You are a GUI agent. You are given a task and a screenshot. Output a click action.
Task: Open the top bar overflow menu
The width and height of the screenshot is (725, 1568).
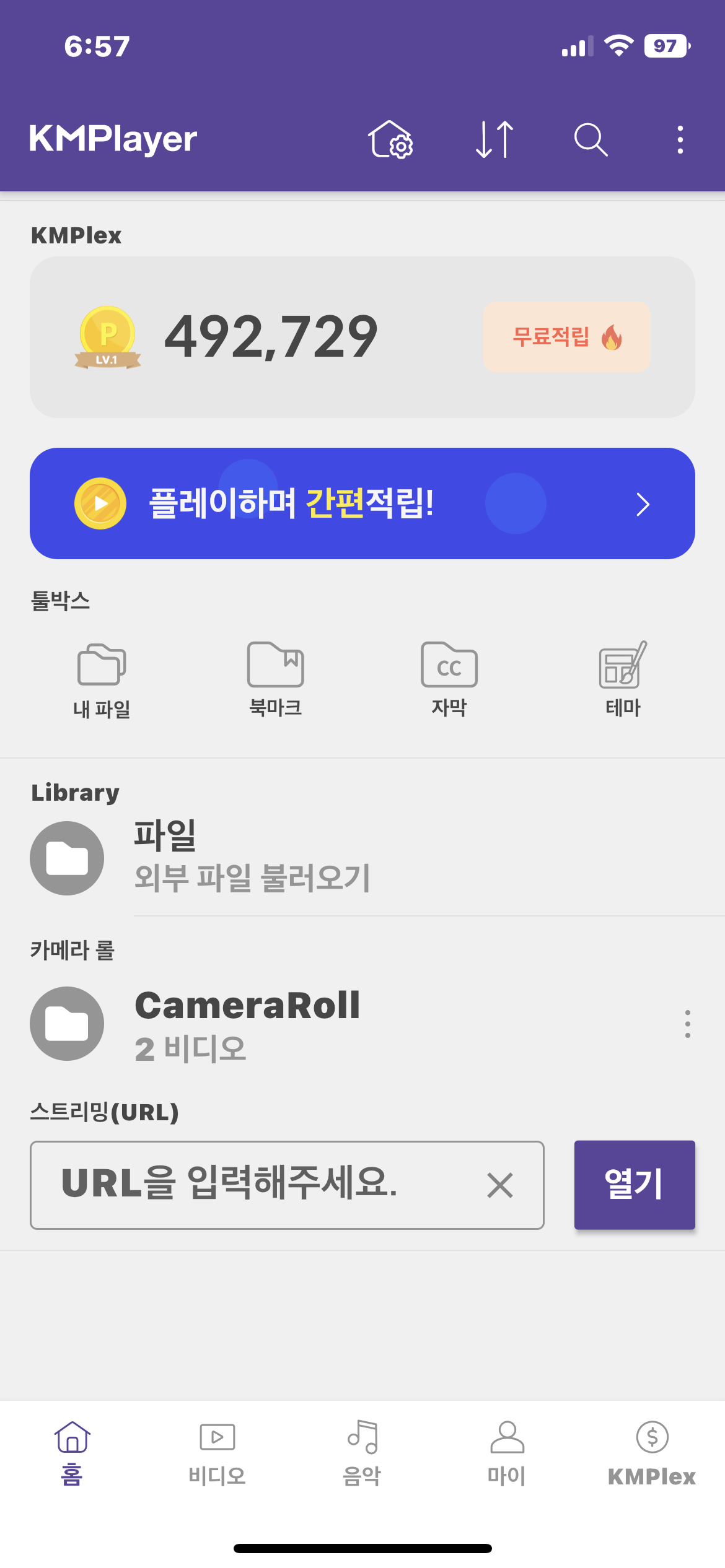click(x=680, y=139)
